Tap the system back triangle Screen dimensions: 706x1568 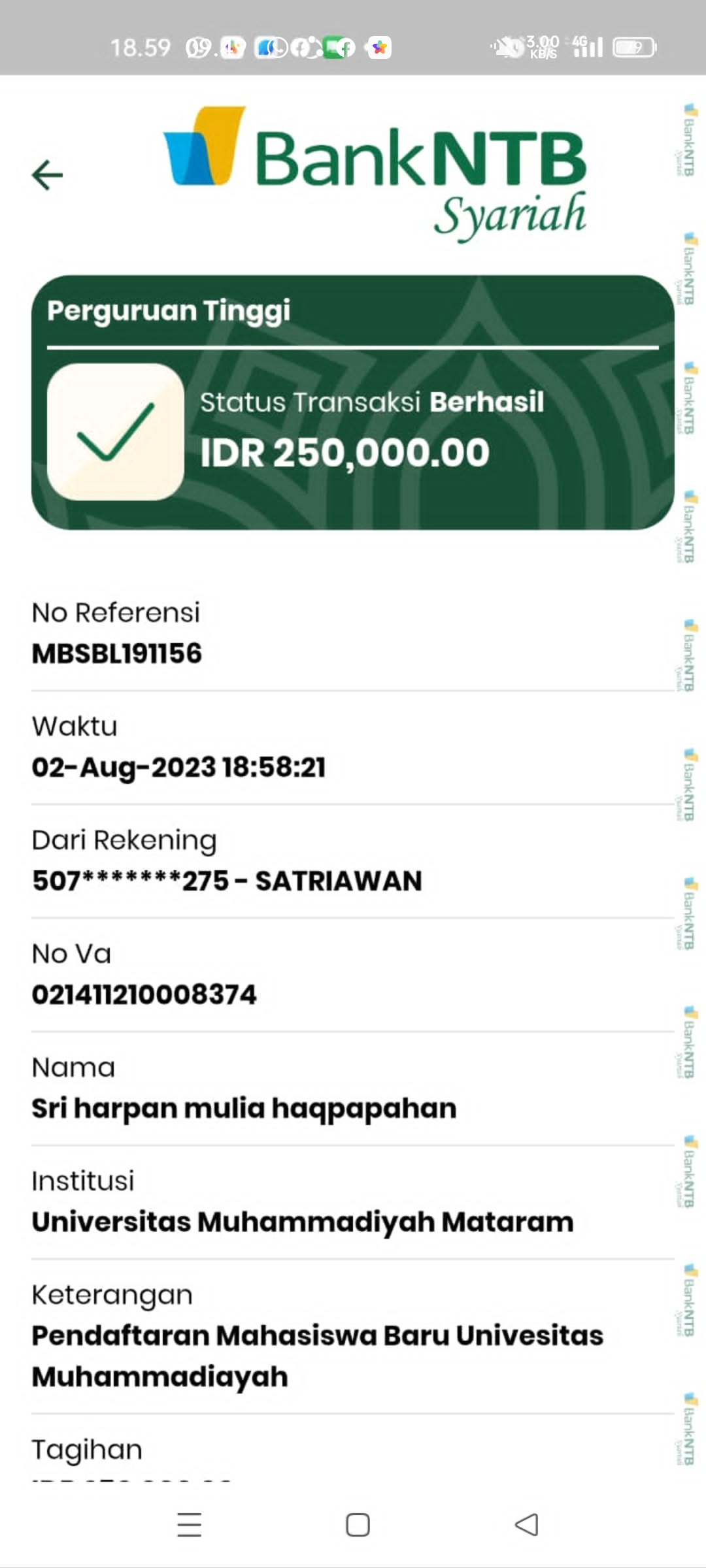526,1525
